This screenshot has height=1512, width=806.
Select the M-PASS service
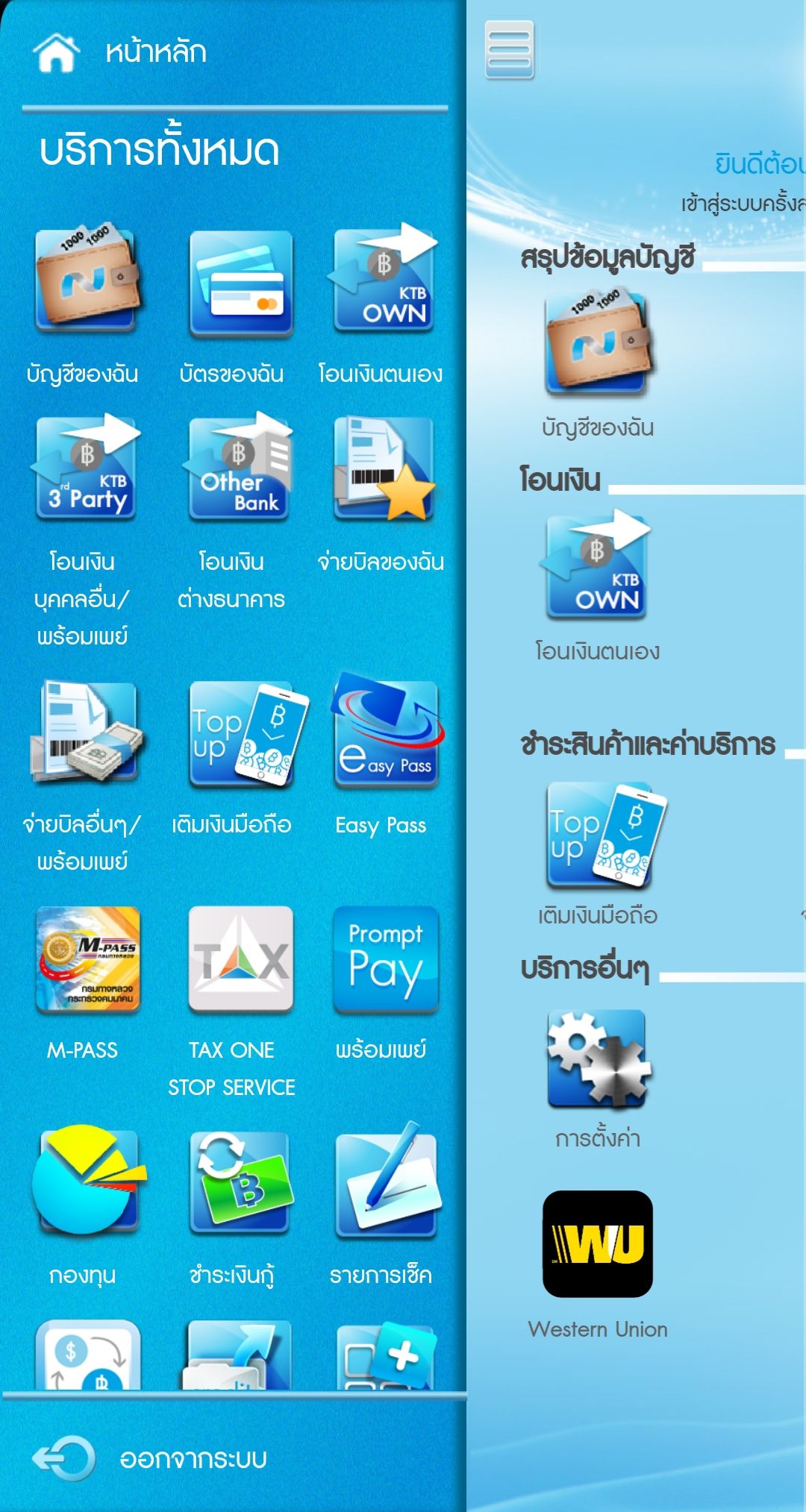tap(87, 959)
